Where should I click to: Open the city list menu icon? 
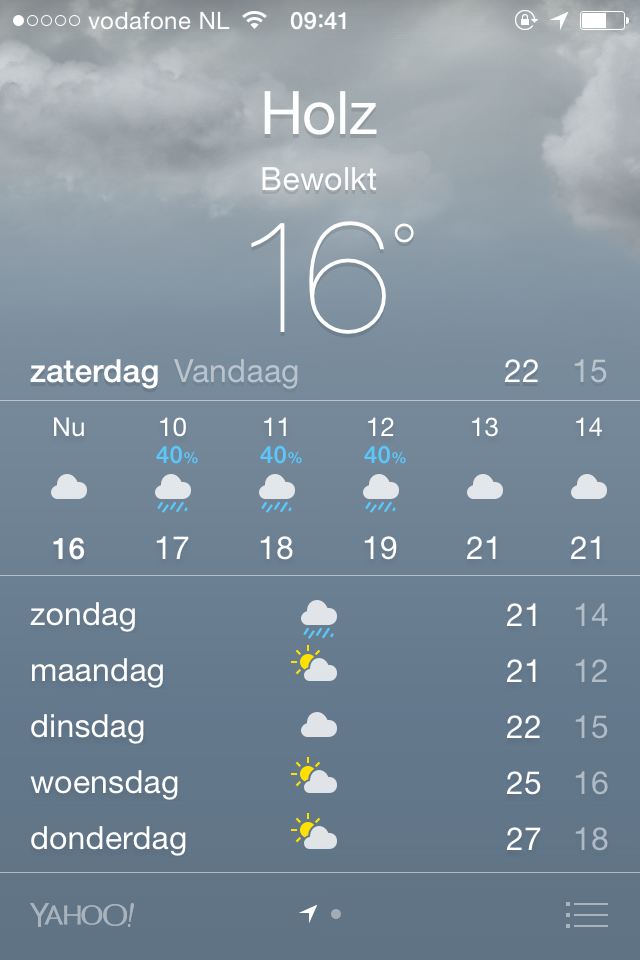586,914
